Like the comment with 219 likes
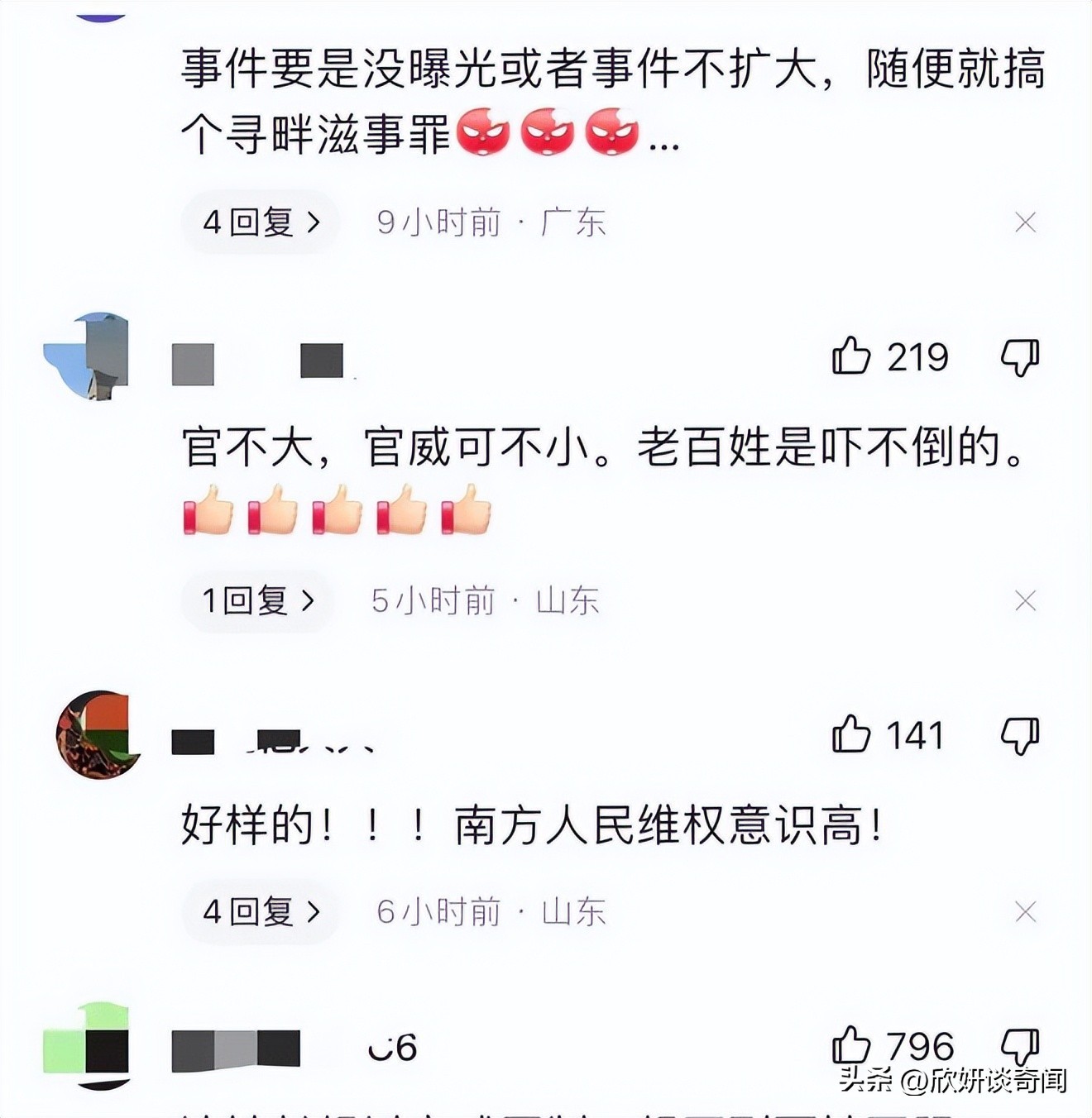Viewport: 1092px width, 1118px height. (x=851, y=356)
